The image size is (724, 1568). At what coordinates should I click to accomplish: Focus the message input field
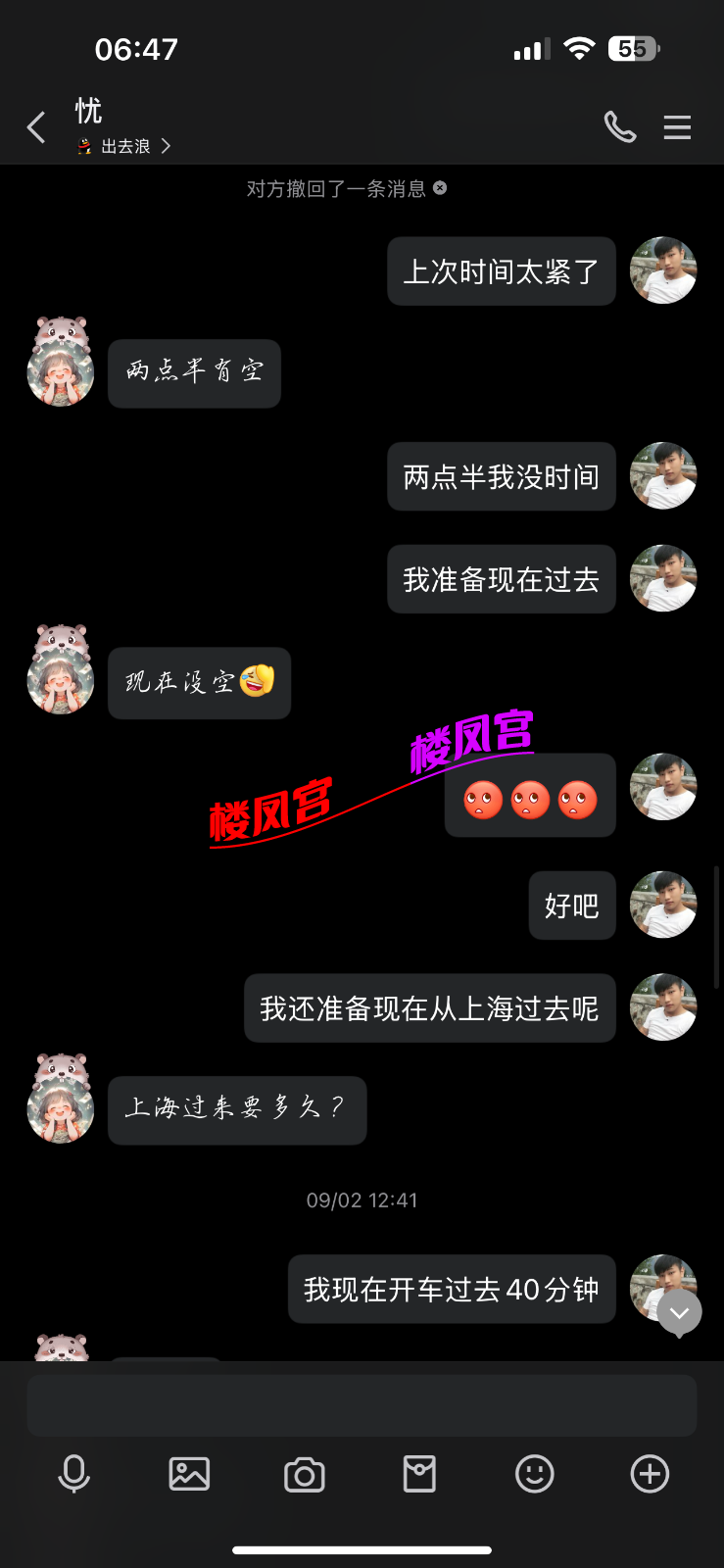click(362, 1405)
